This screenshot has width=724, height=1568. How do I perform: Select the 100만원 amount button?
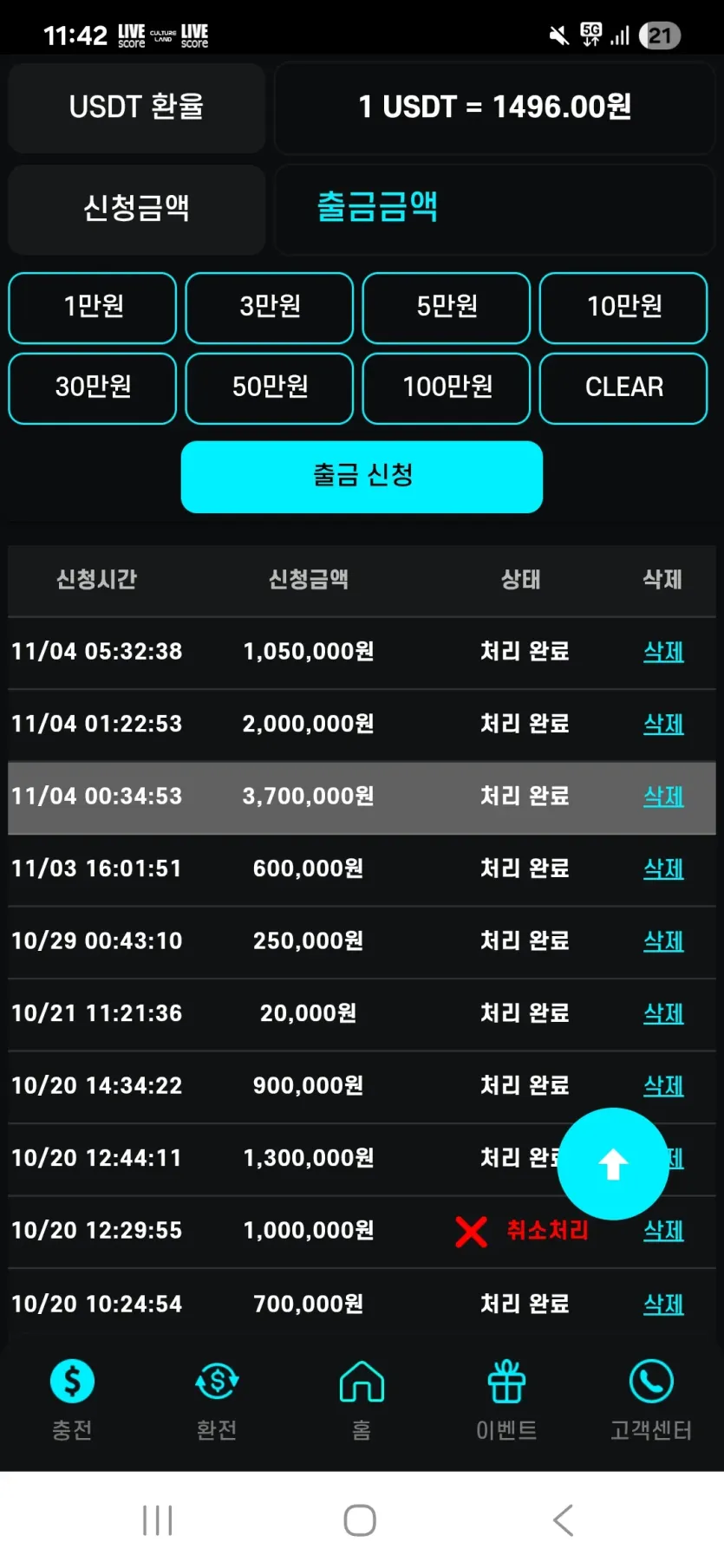pos(447,388)
